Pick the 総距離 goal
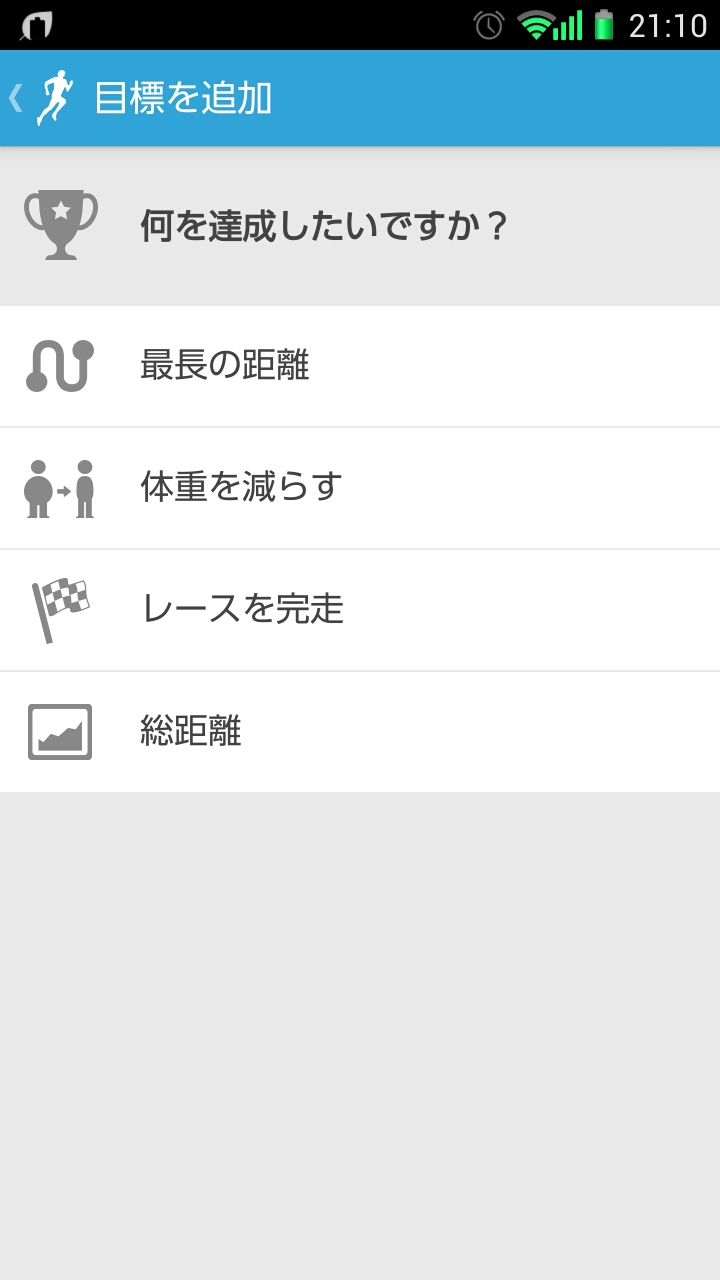The width and height of the screenshot is (720, 1280). tap(360, 732)
